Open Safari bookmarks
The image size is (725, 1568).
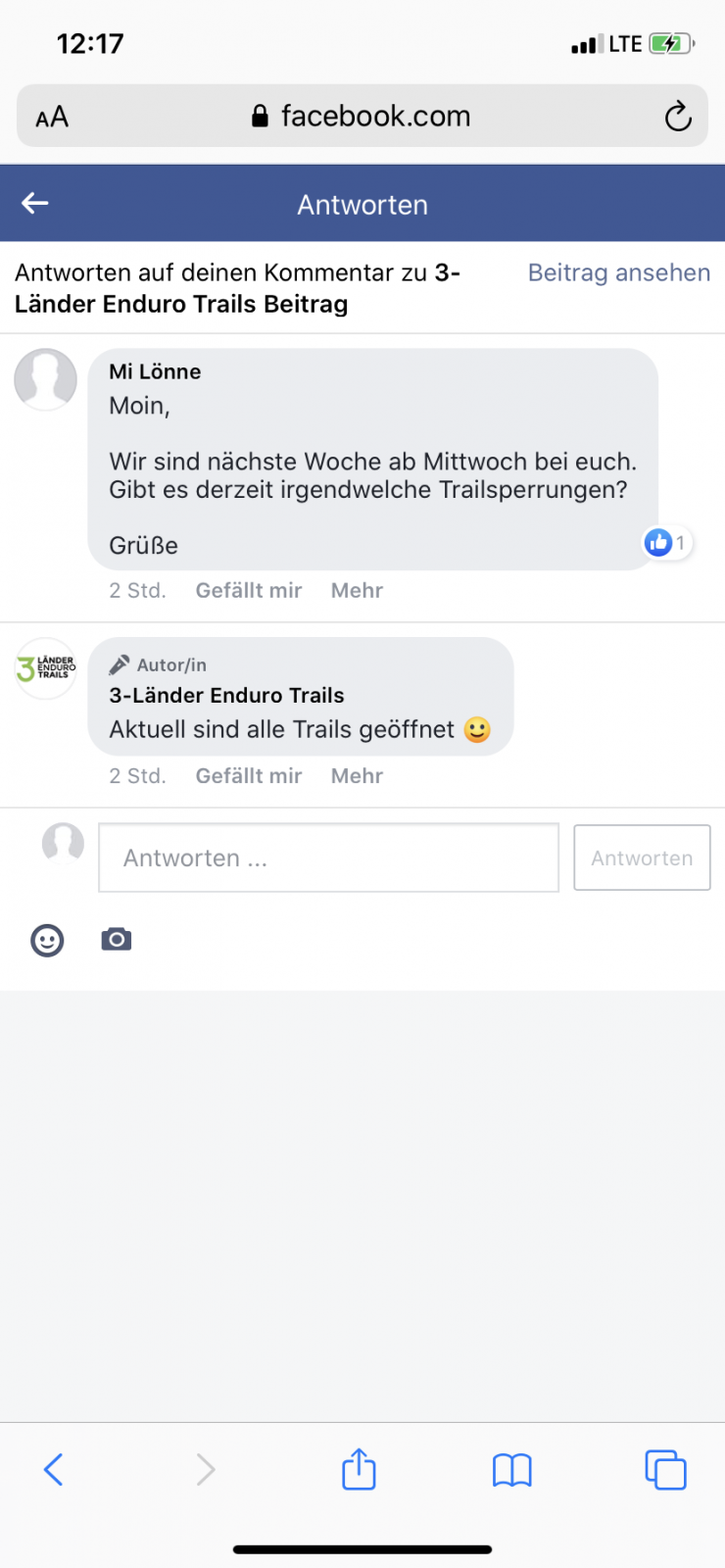click(x=511, y=1470)
